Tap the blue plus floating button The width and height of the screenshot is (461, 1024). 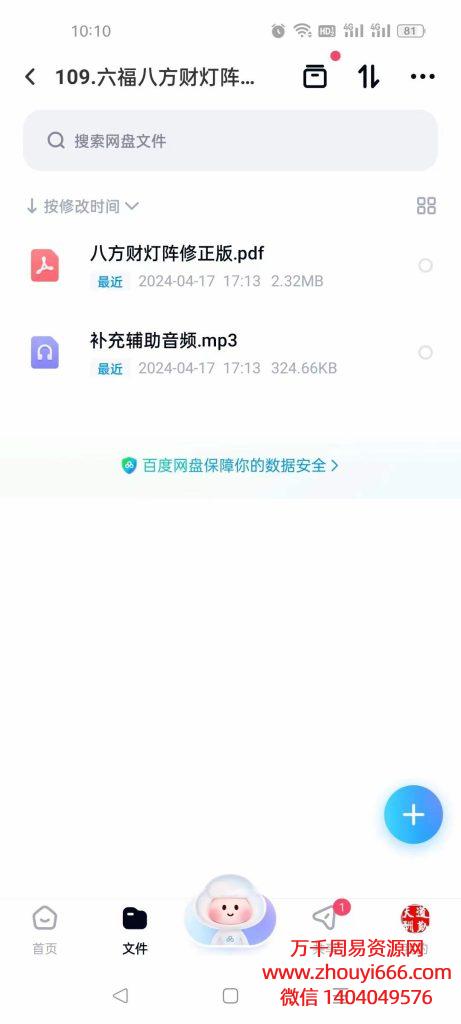tap(413, 814)
